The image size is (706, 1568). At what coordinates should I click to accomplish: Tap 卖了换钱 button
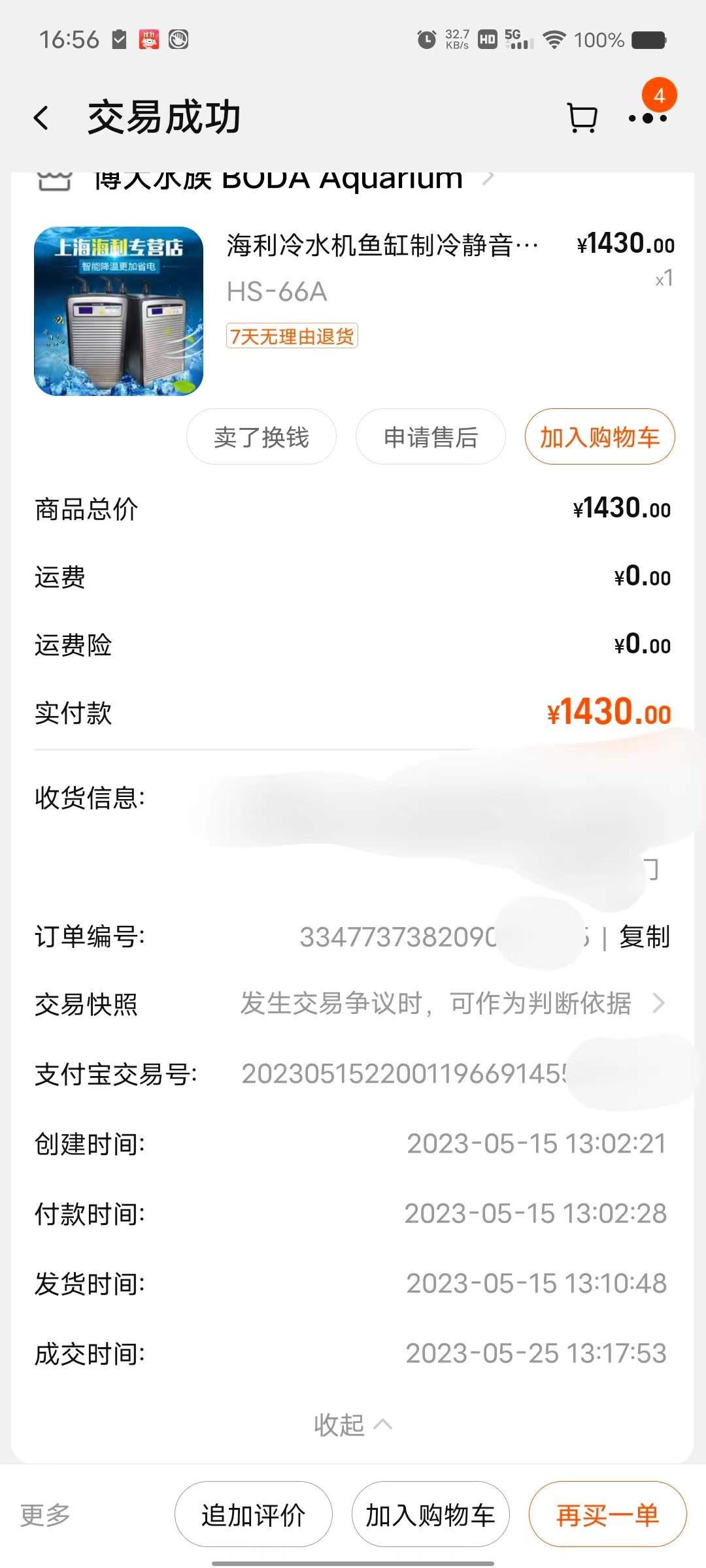(x=261, y=437)
